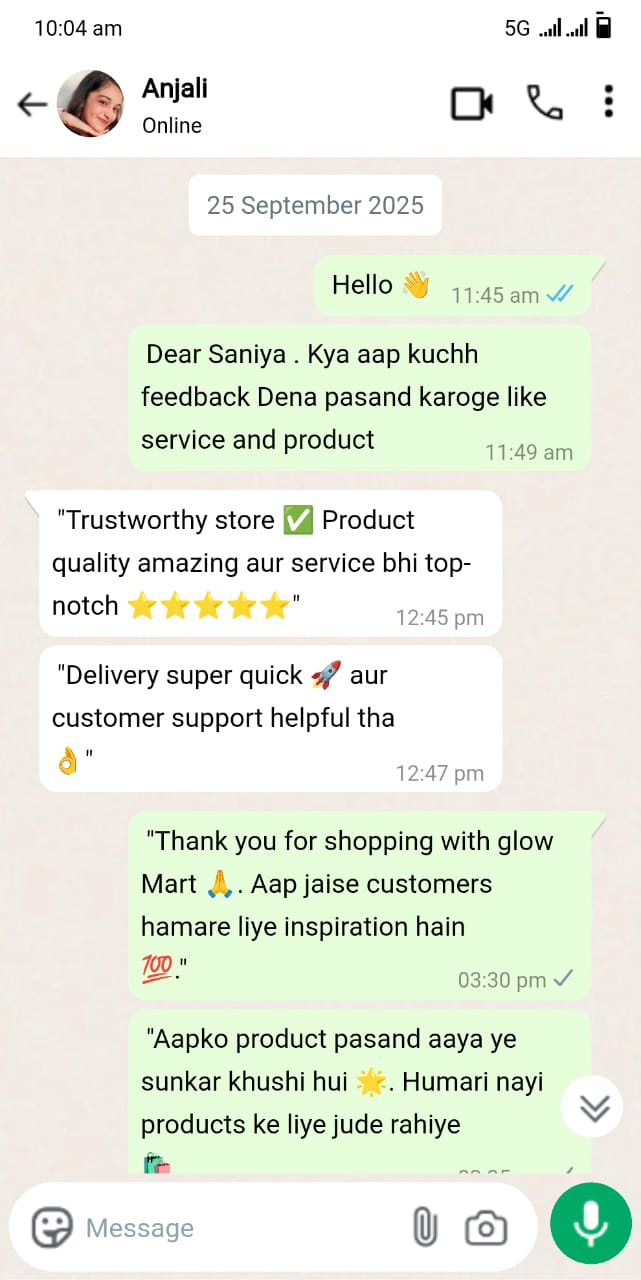The image size is (641, 1280).
Task: Start a voice call with Anjali
Action: (x=544, y=103)
